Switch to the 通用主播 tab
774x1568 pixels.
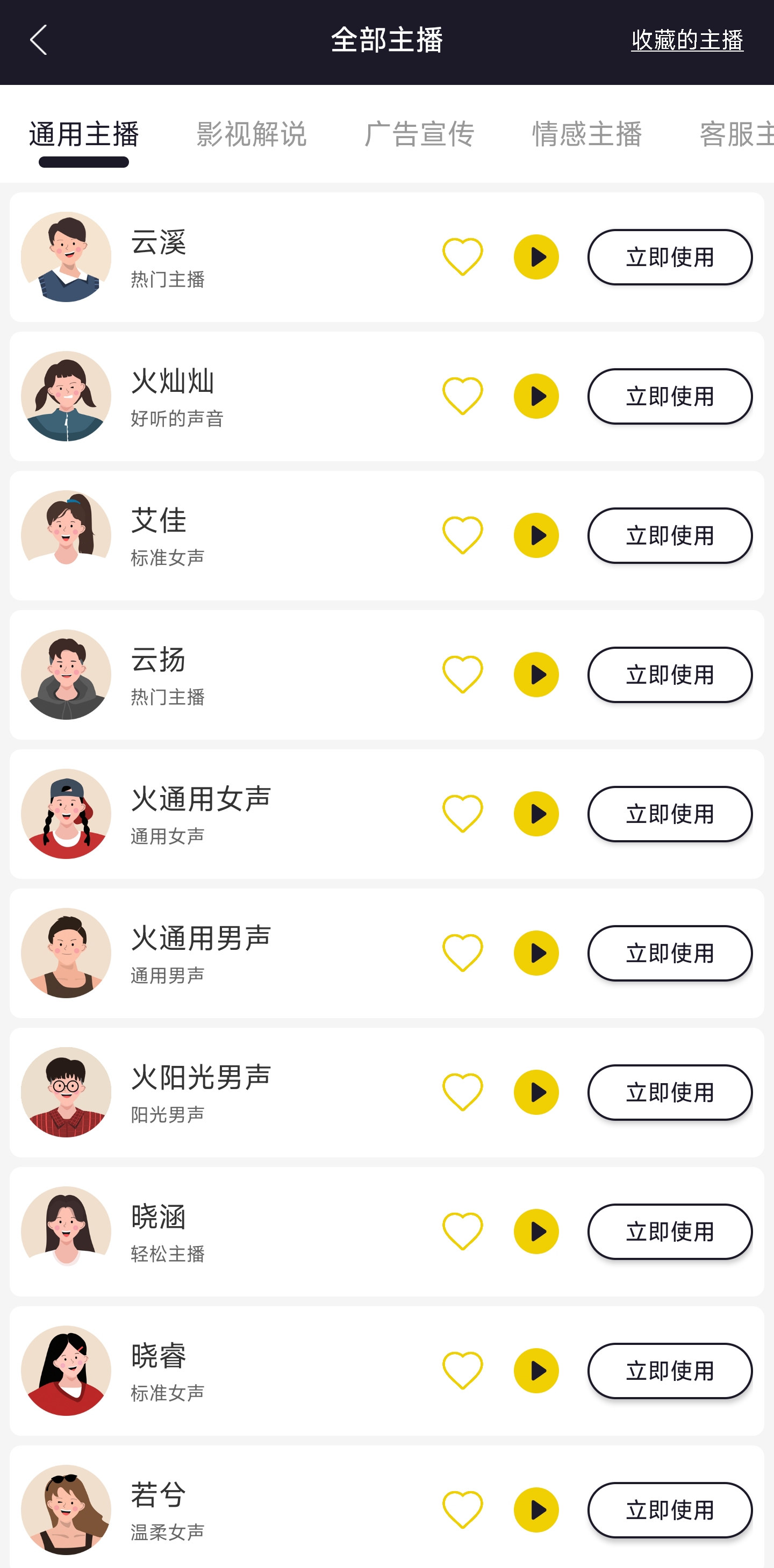pyautogui.click(x=84, y=134)
